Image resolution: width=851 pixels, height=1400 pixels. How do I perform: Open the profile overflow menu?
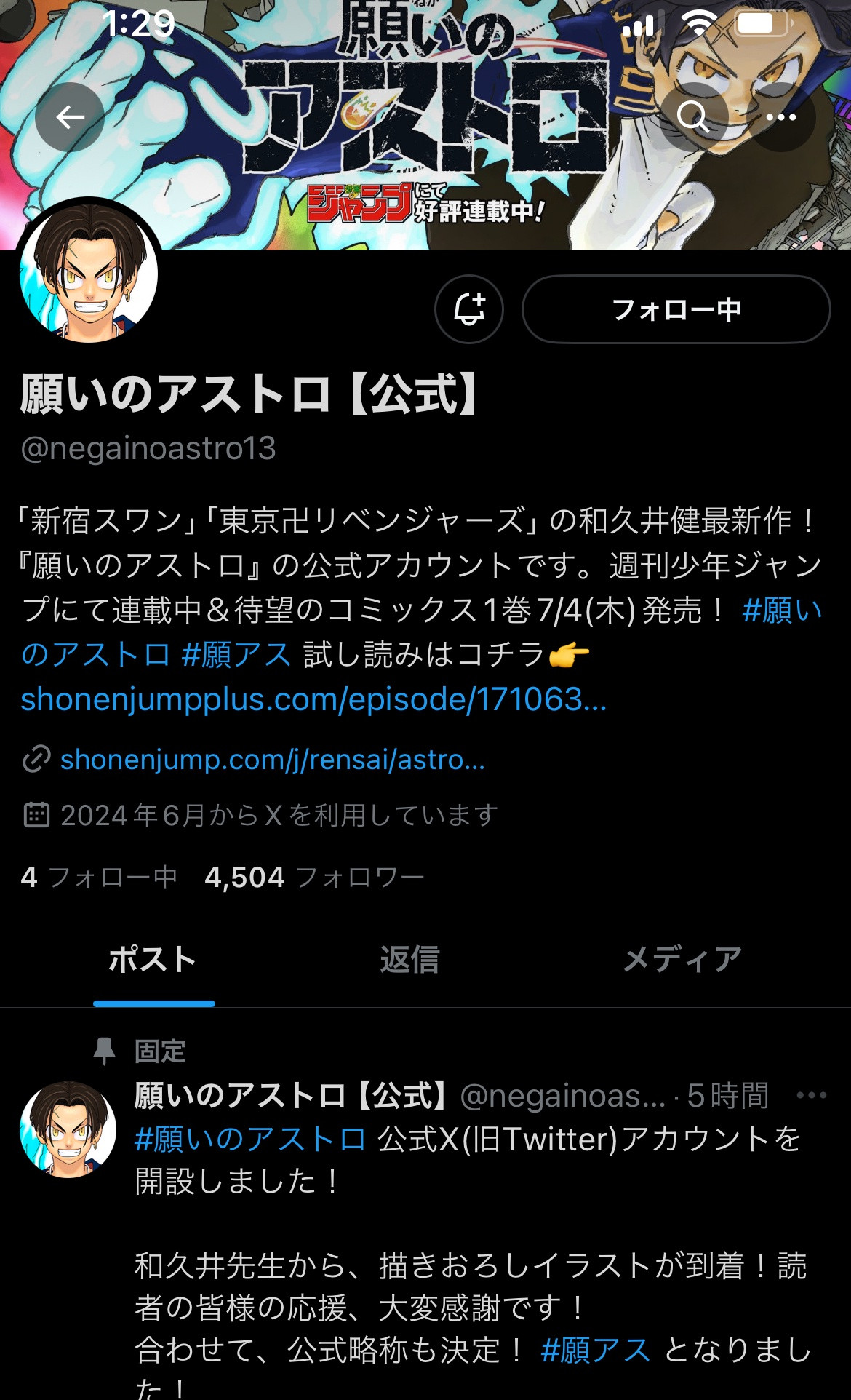point(781,117)
